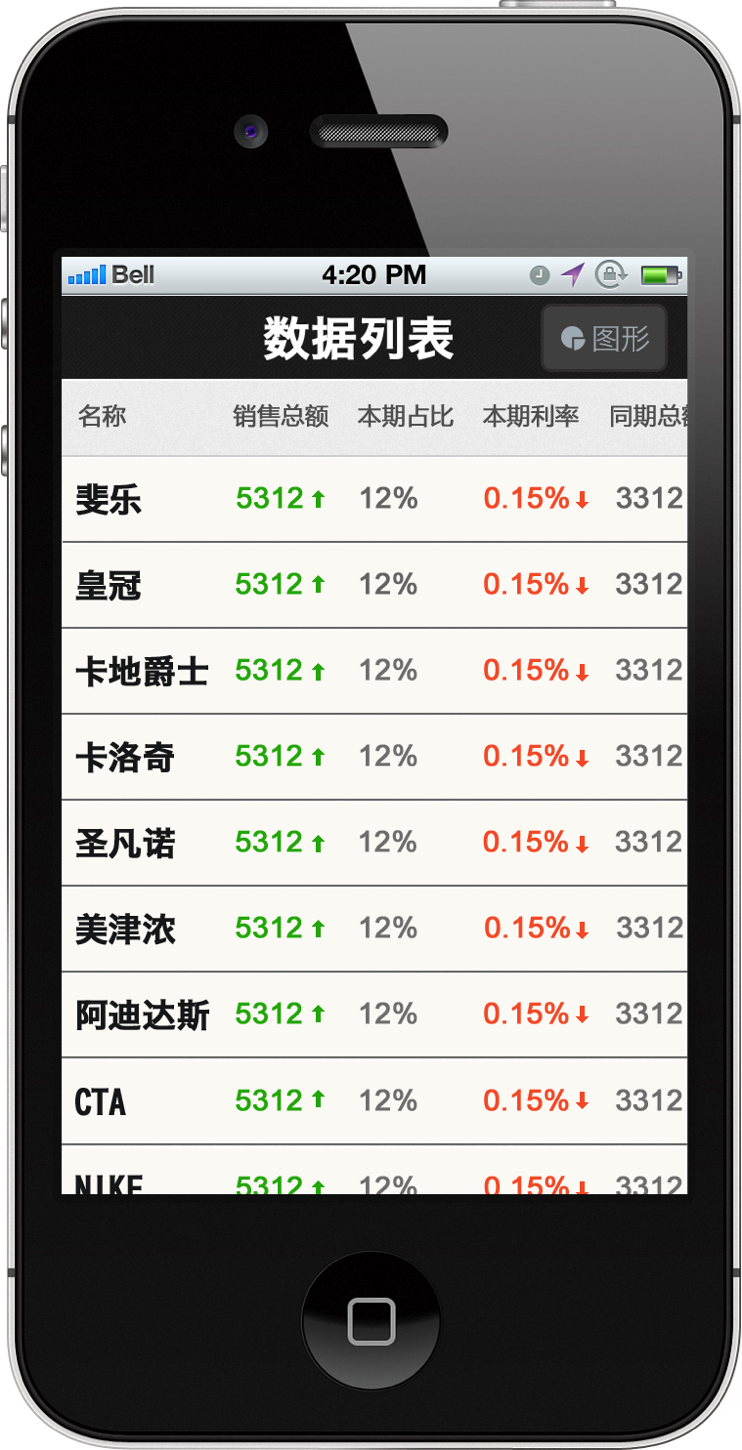The width and height of the screenshot is (742, 1450).
Task: Open the CTA row
Action: tap(374, 1101)
